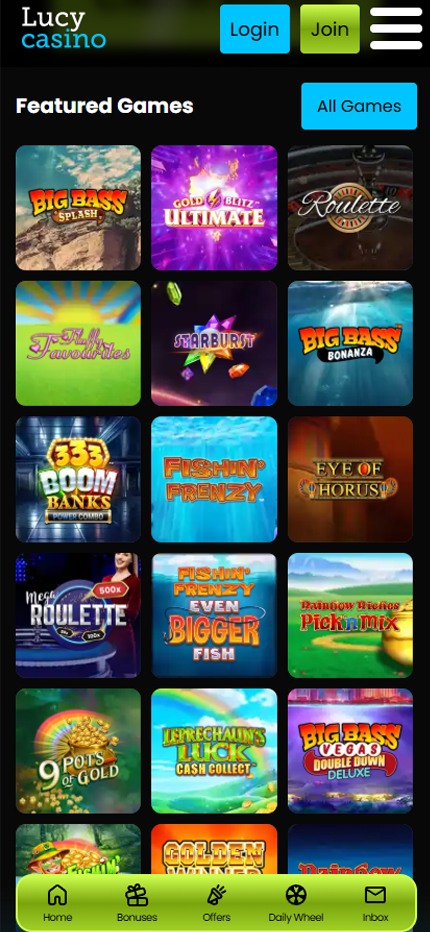Open the hamburger menu

coord(396,29)
